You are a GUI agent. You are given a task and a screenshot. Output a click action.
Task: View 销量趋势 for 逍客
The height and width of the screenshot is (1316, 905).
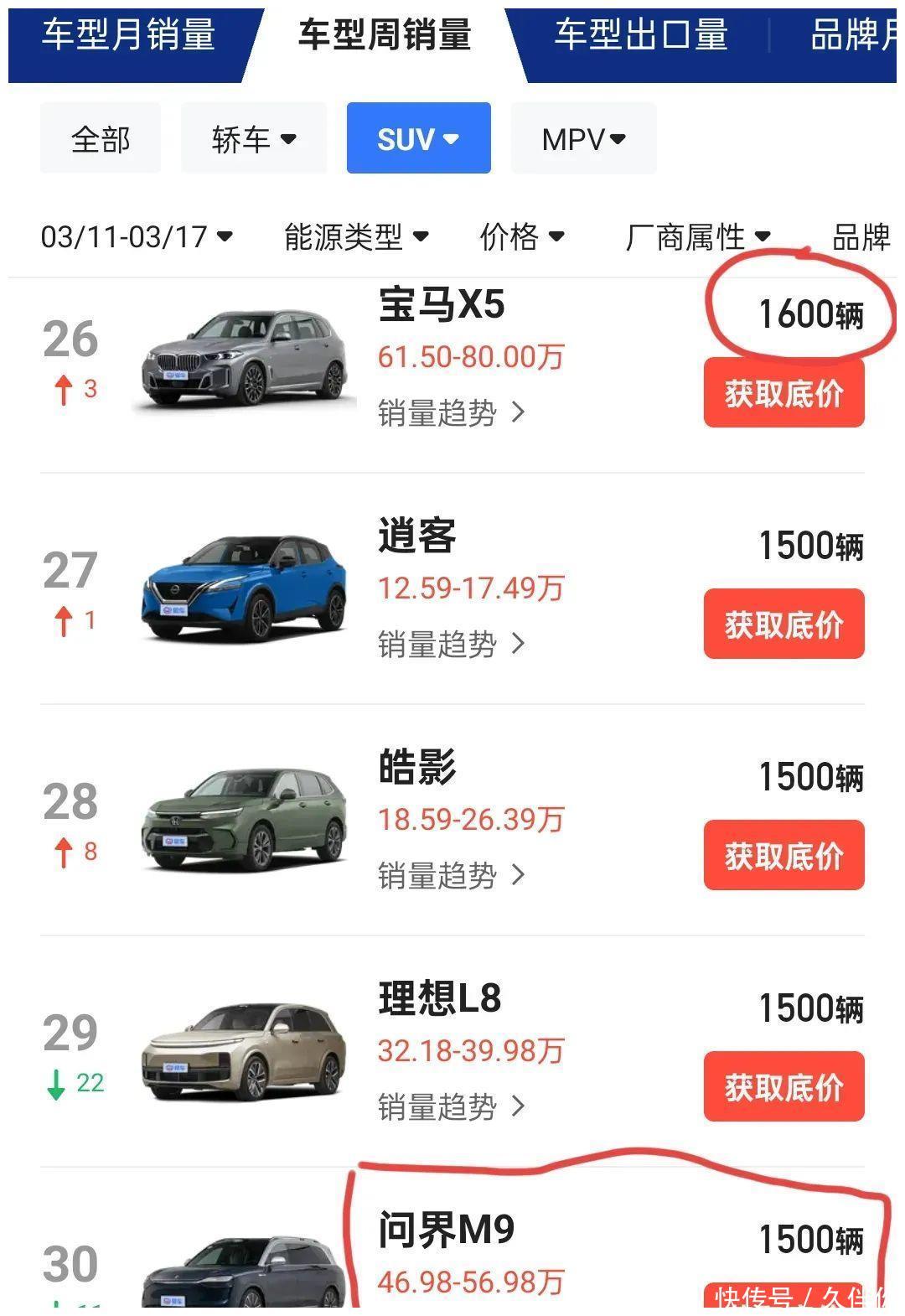click(451, 645)
